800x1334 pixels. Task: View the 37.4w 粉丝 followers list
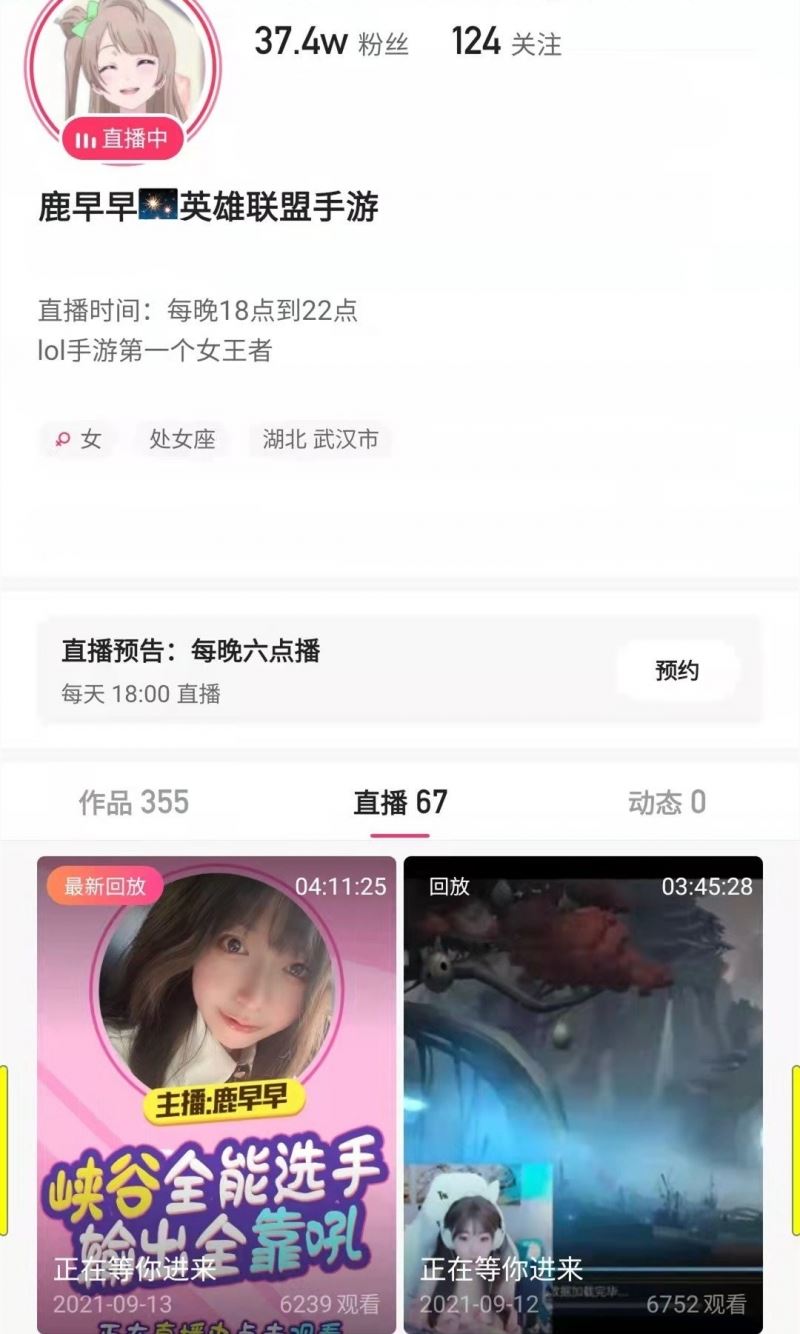tap(331, 42)
